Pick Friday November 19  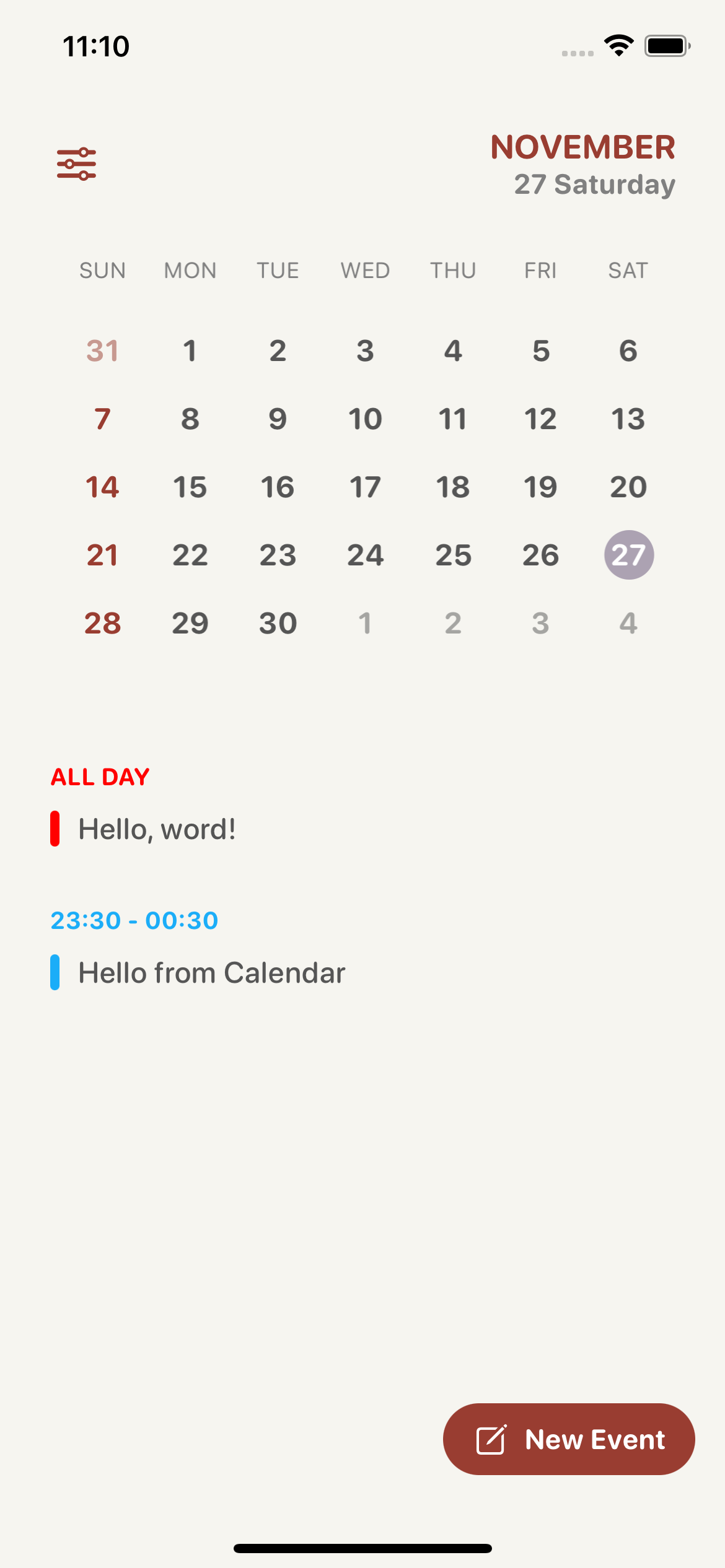(540, 487)
